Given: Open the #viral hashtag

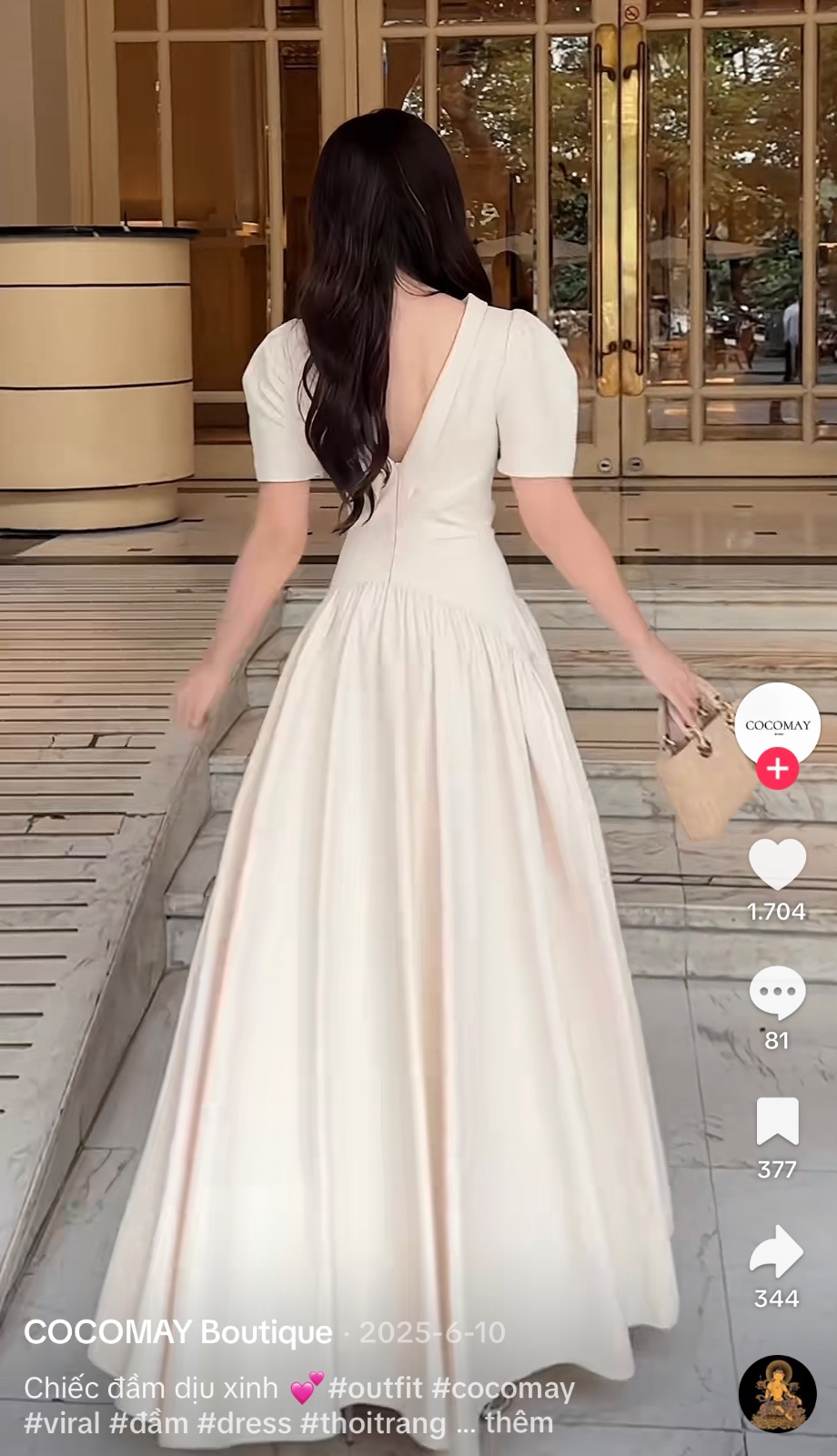Looking at the screenshot, I should (62, 1423).
